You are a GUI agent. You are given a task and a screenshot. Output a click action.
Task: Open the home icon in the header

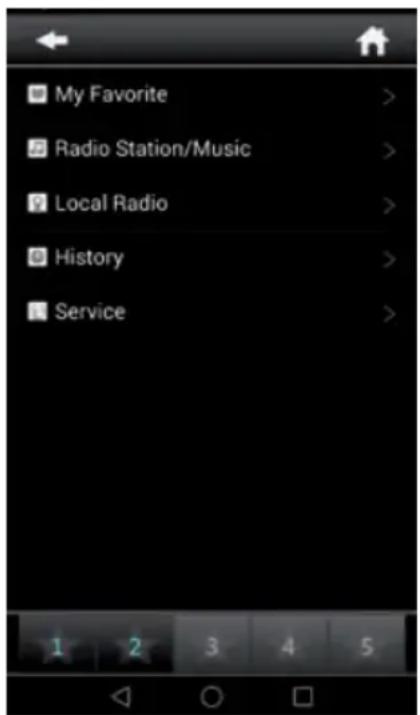click(x=372, y=42)
